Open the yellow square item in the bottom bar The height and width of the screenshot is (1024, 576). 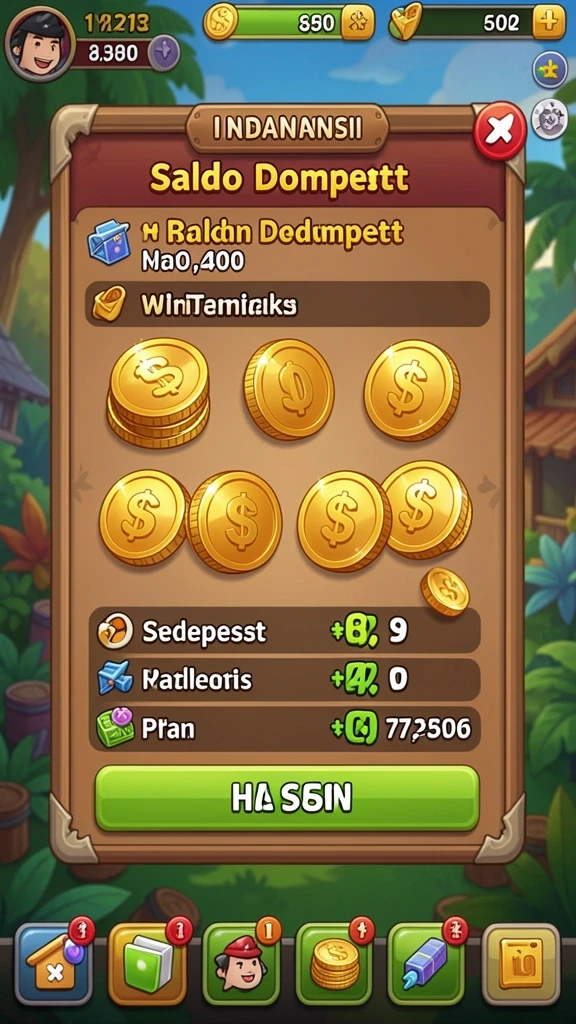(521, 963)
